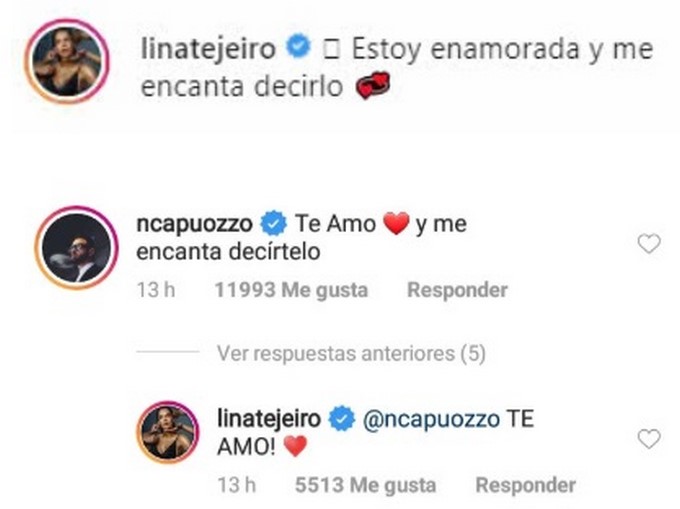View who liked via 11993 Me gusta

(x=291, y=291)
